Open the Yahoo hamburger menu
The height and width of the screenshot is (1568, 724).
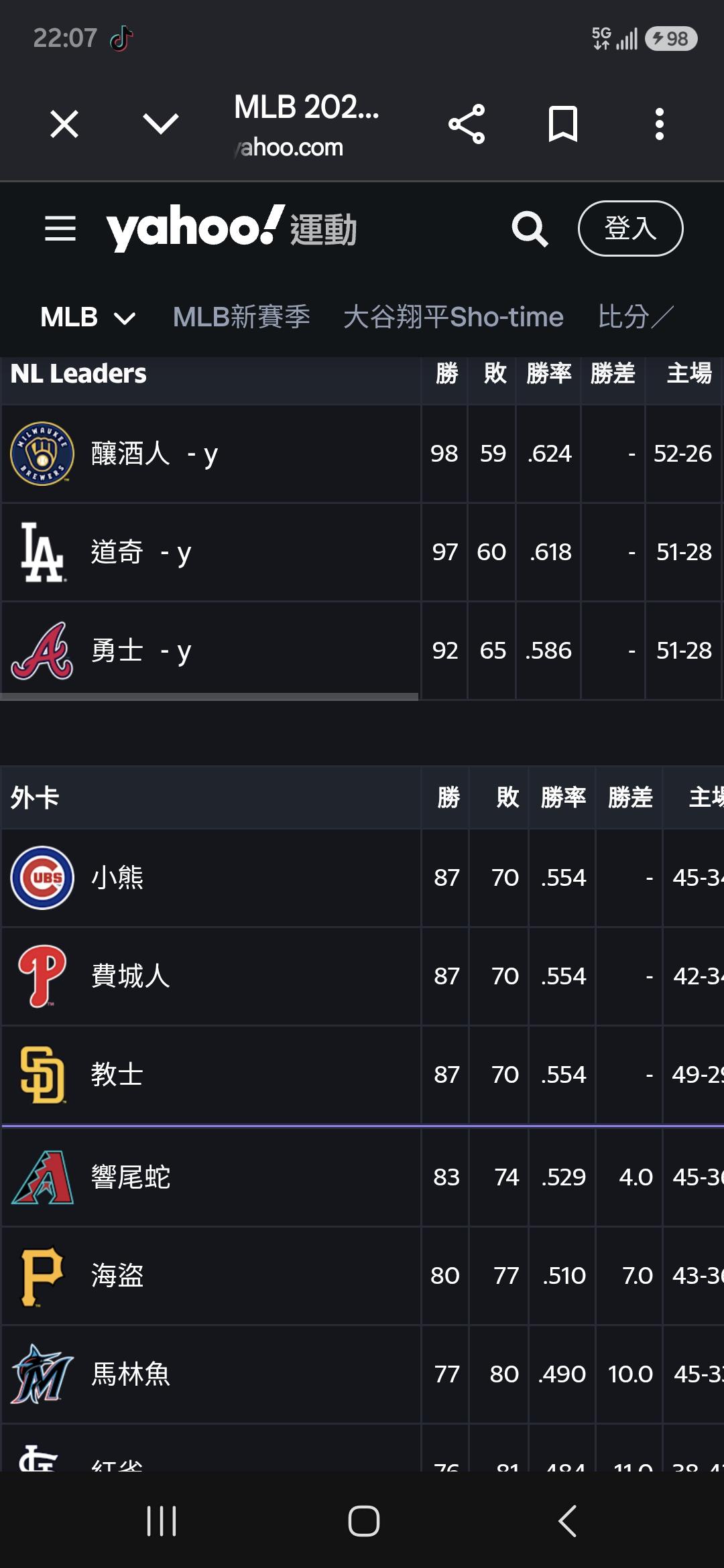tap(60, 228)
